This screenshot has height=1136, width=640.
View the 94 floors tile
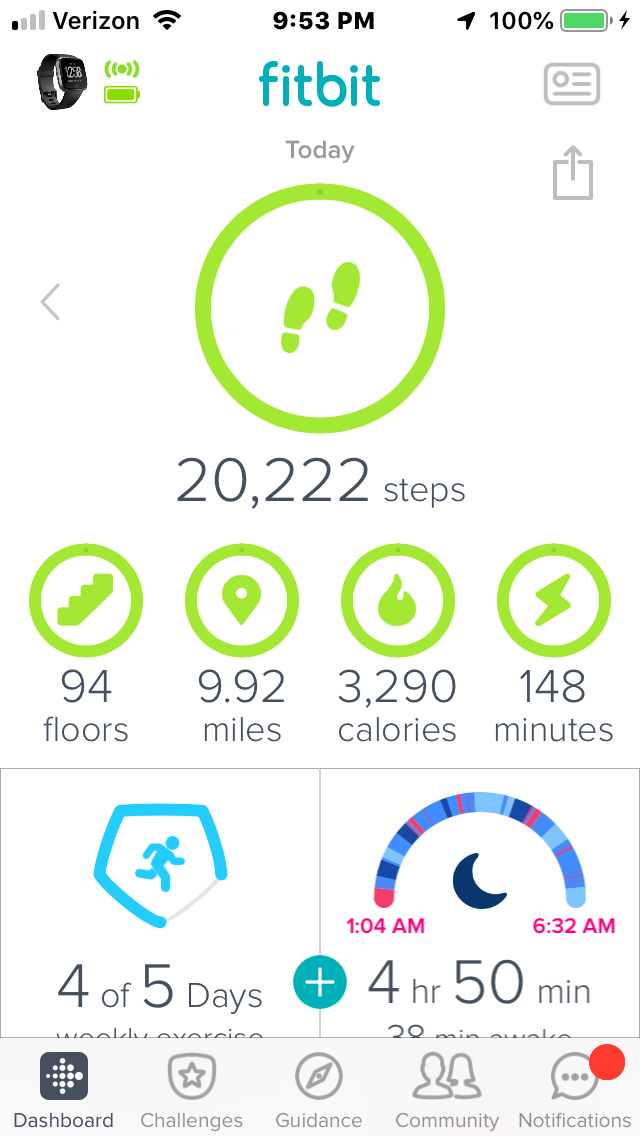click(x=86, y=643)
